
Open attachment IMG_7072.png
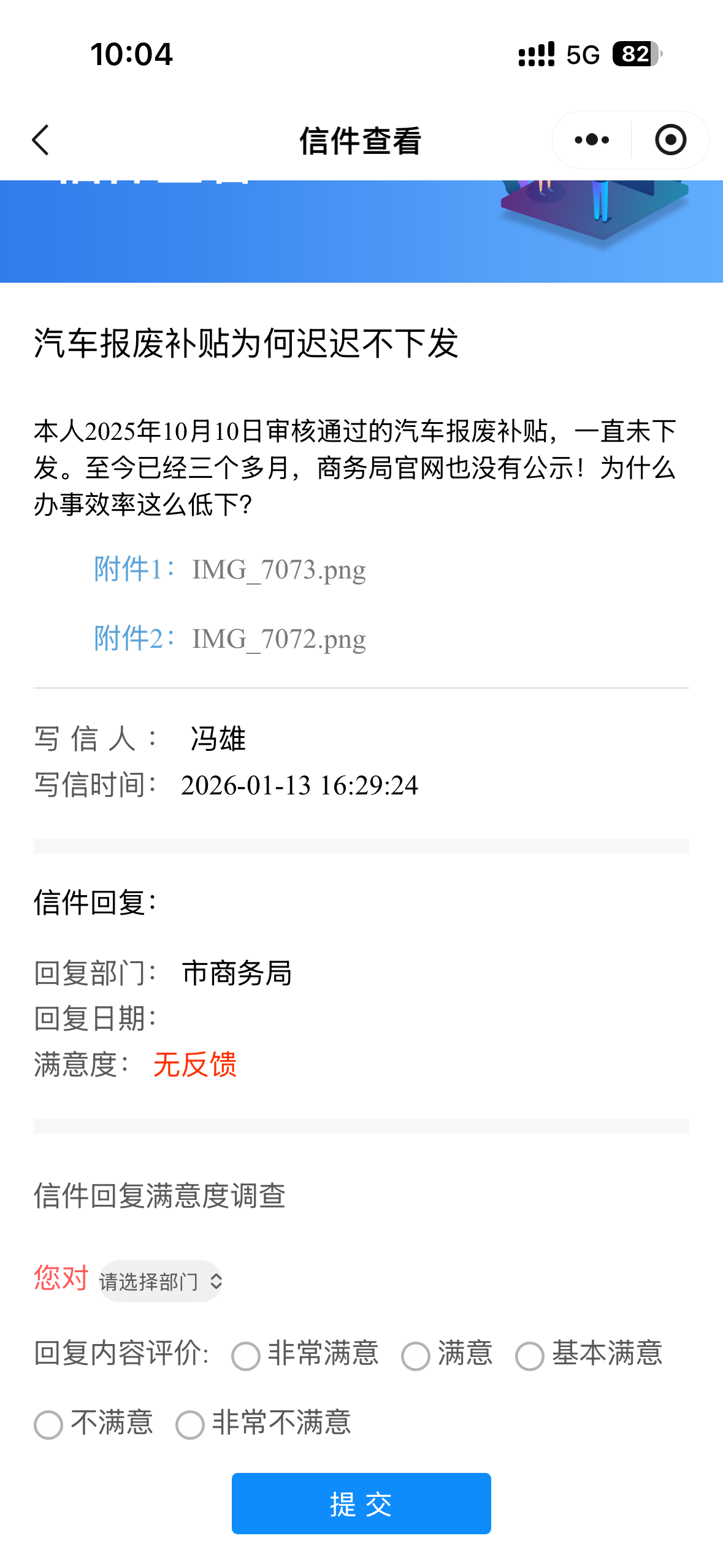(x=278, y=639)
